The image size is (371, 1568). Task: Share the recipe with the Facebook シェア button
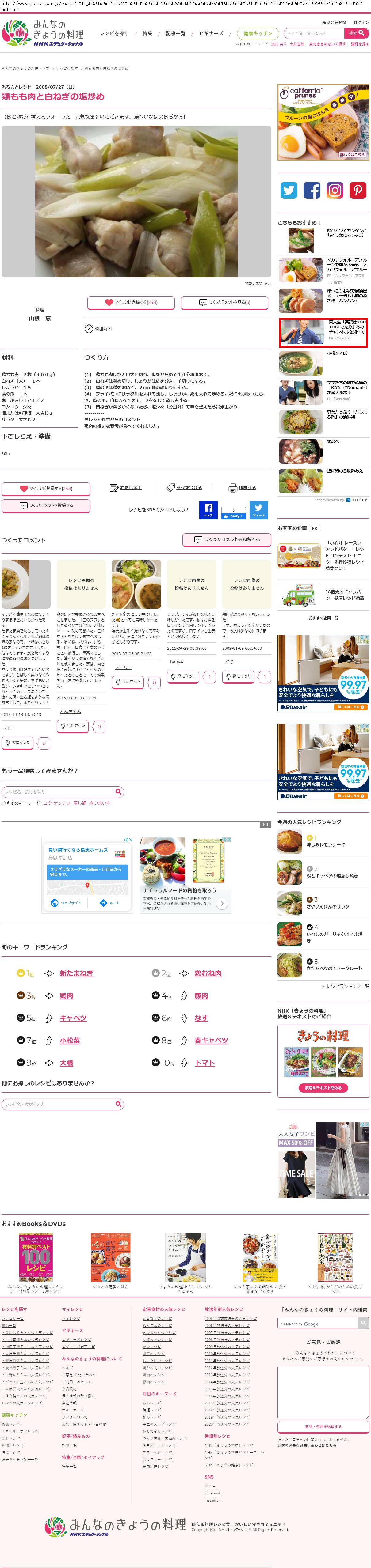click(208, 509)
